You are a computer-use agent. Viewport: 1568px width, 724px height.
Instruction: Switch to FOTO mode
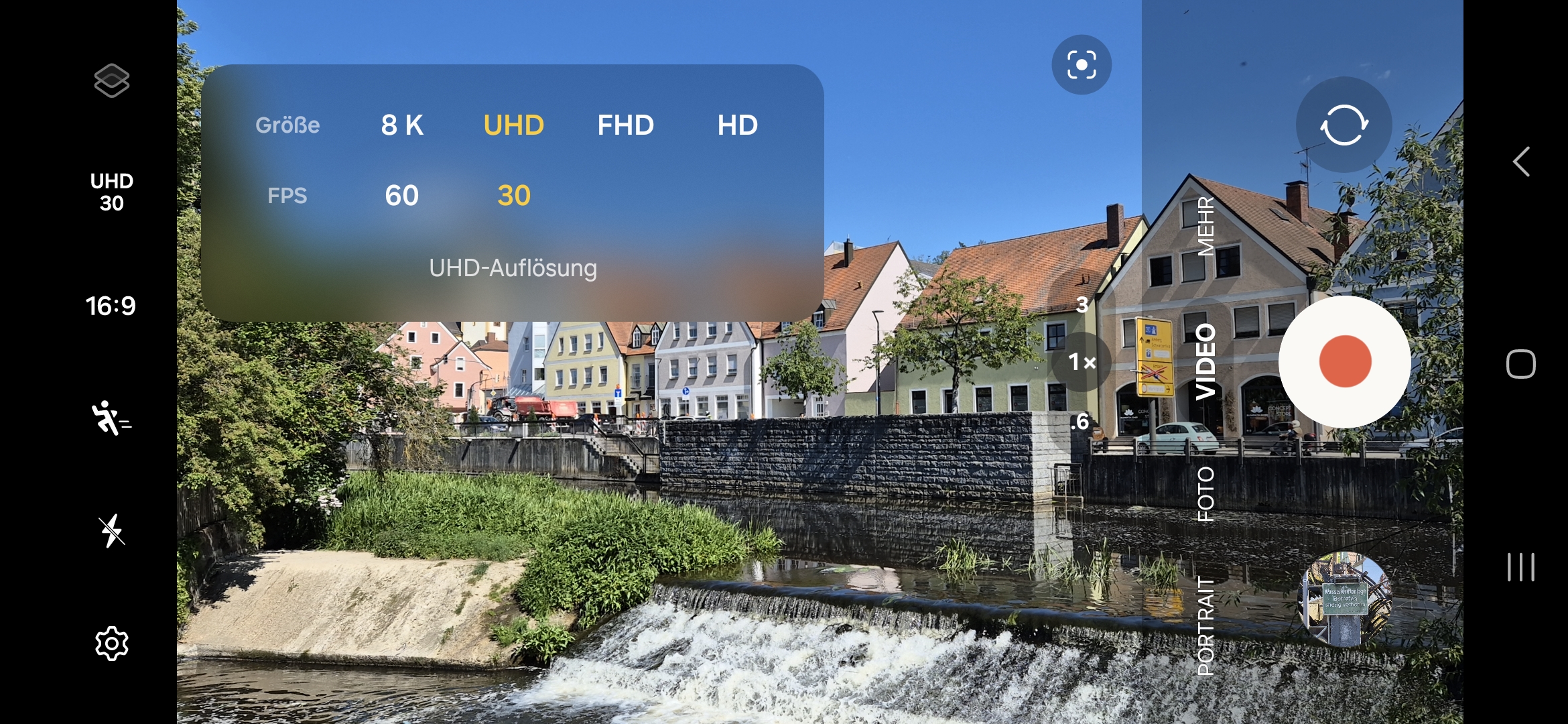(x=1205, y=494)
